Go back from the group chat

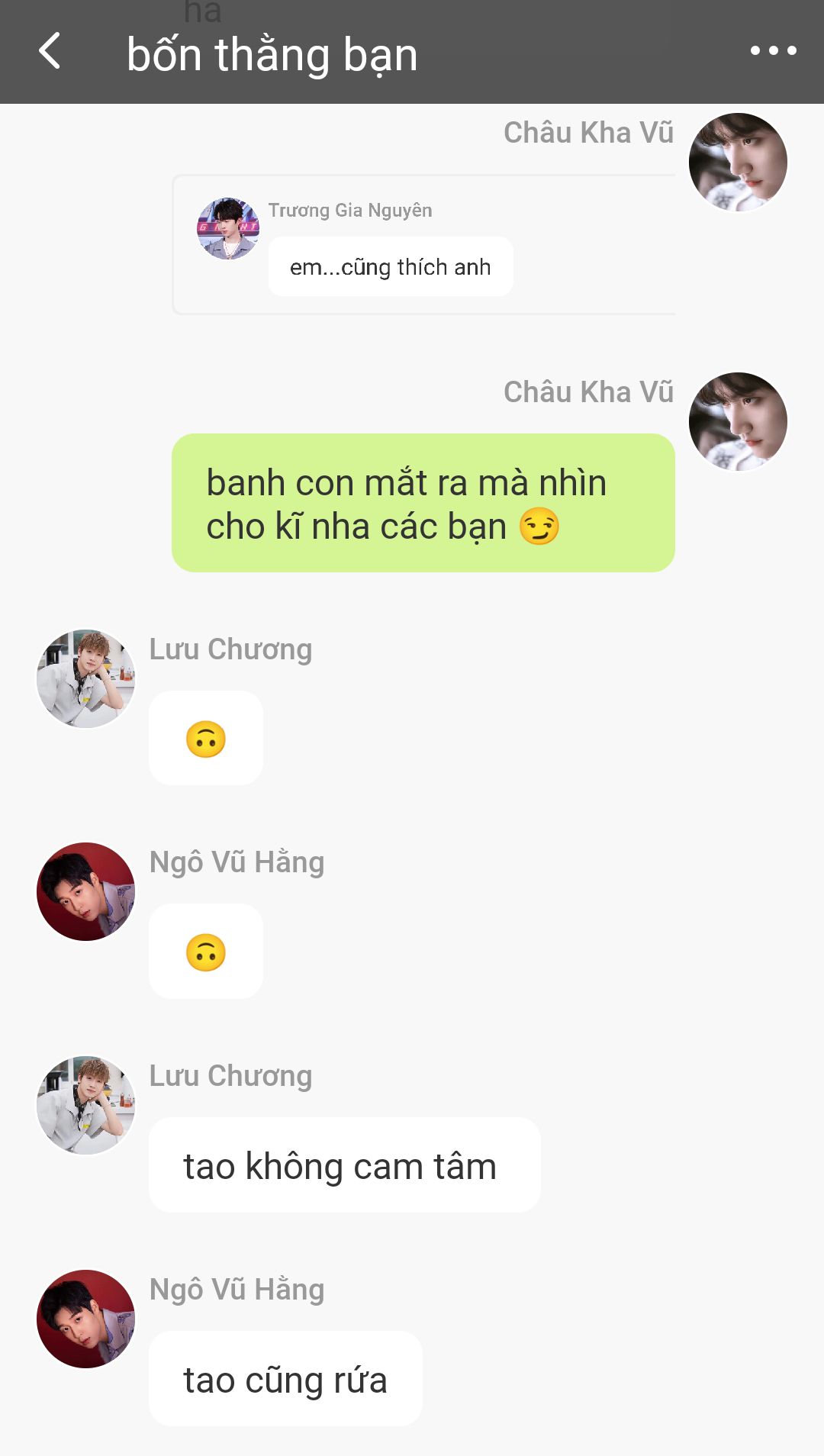(x=50, y=52)
